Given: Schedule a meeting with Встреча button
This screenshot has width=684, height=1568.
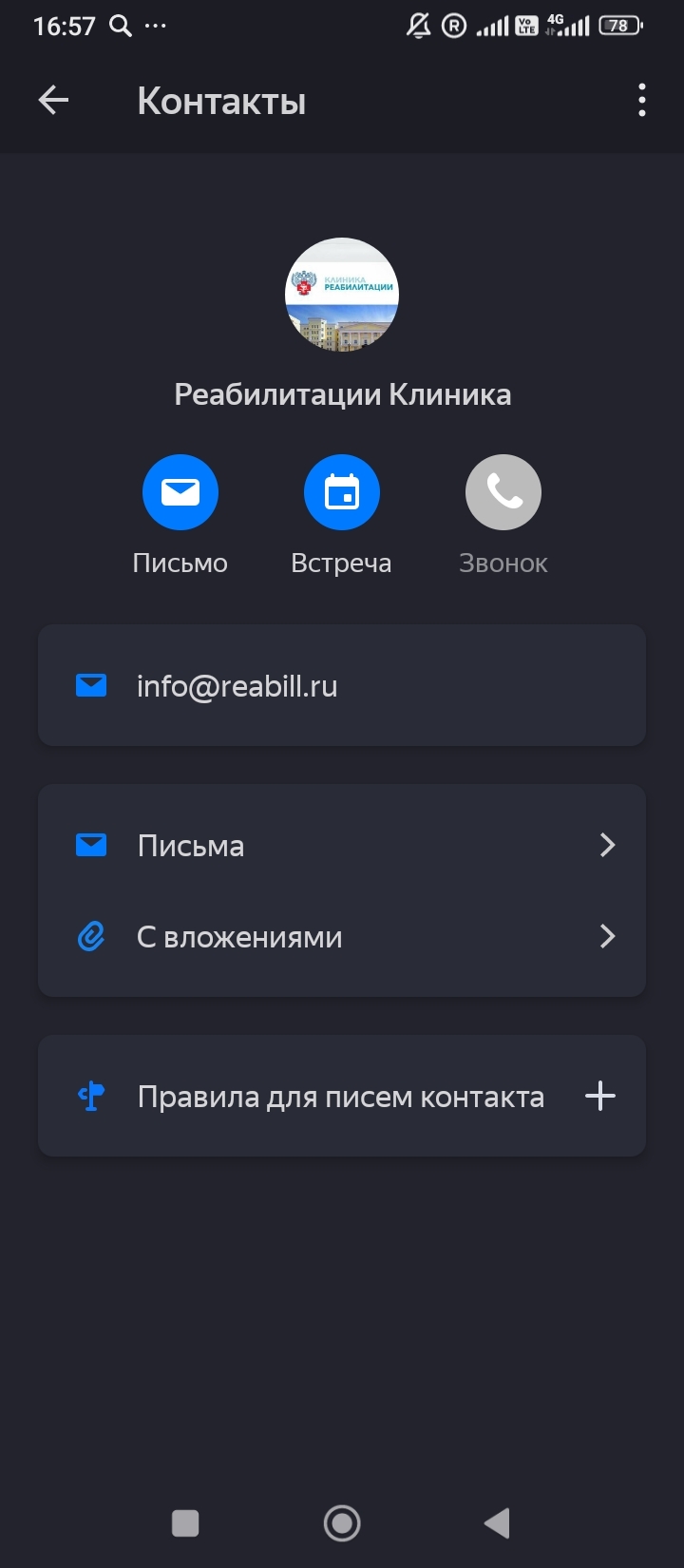Looking at the screenshot, I should [x=342, y=492].
